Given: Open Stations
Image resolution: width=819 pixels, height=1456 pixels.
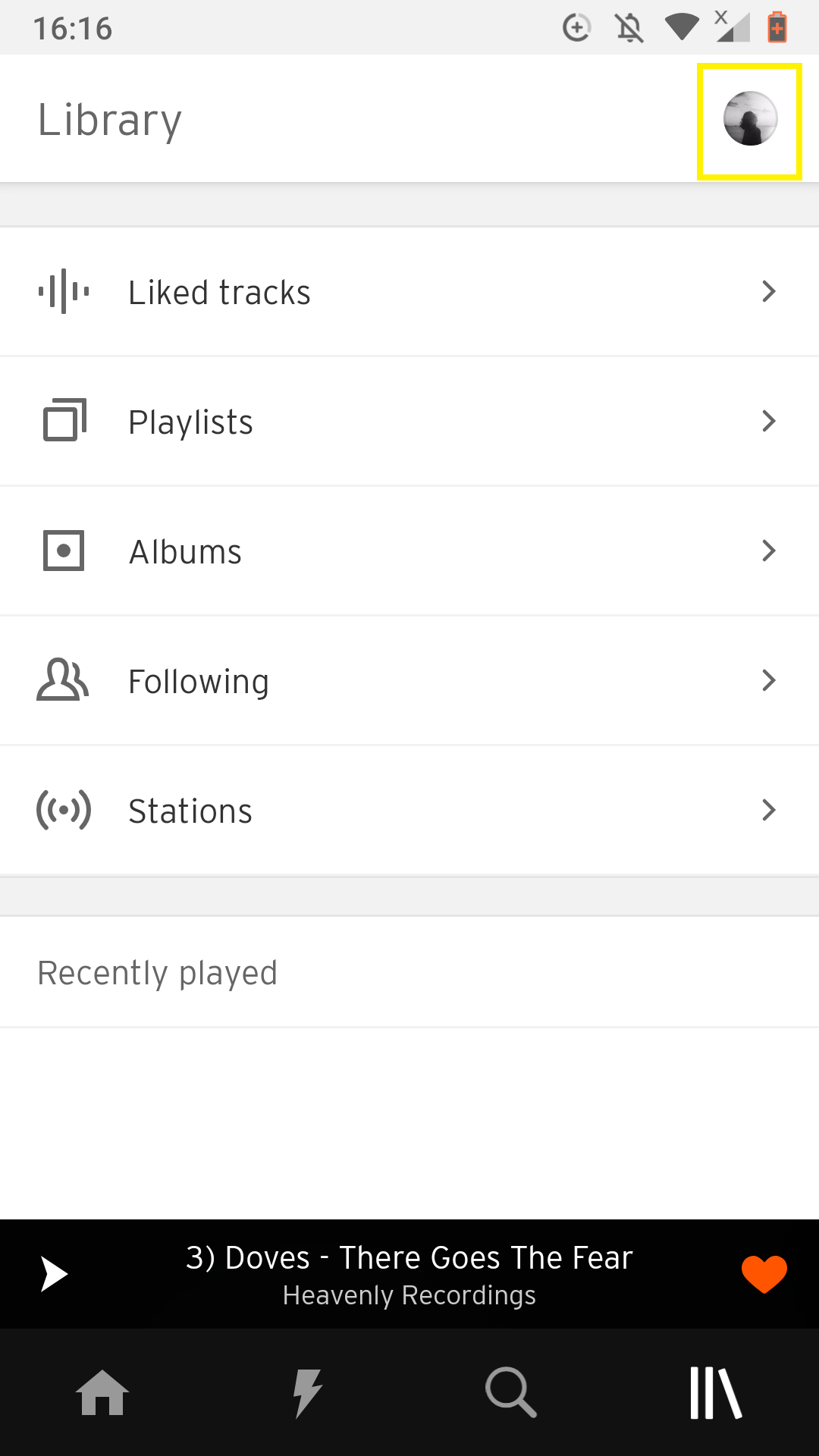Looking at the screenshot, I should (x=409, y=811).
